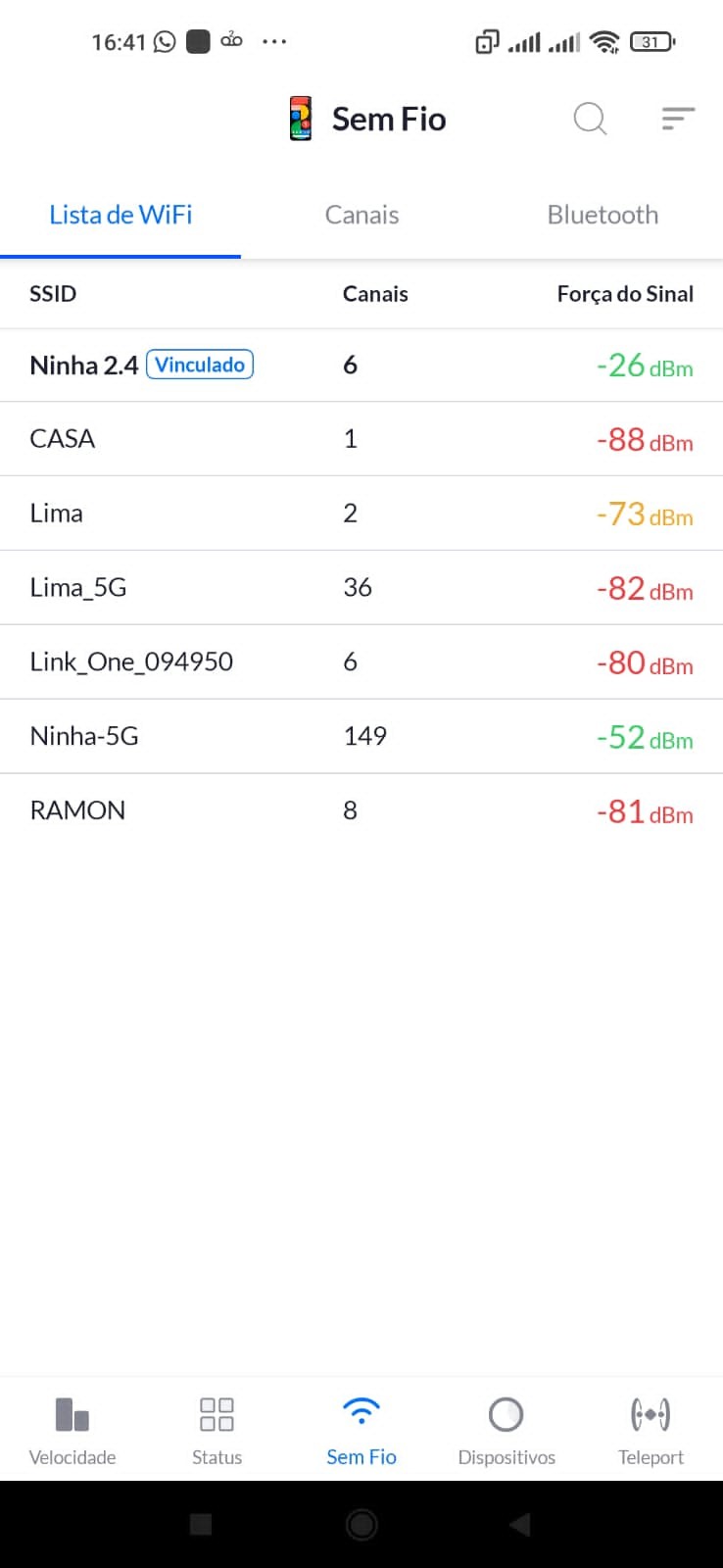
Task: Open the Status tab
Action: click(x=217, y=1431)
